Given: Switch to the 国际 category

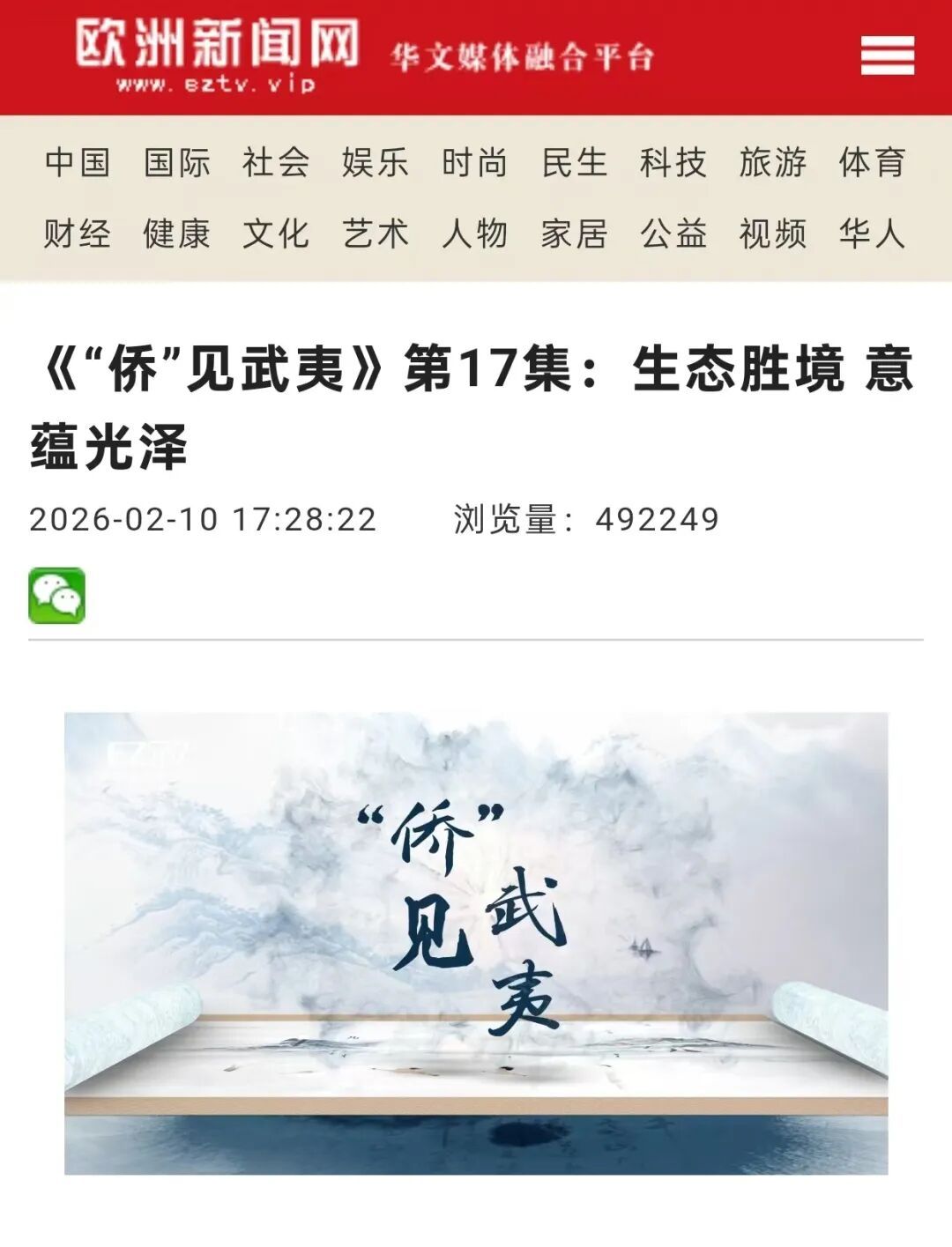Looking at the screenshot, I should click(177, 163).
